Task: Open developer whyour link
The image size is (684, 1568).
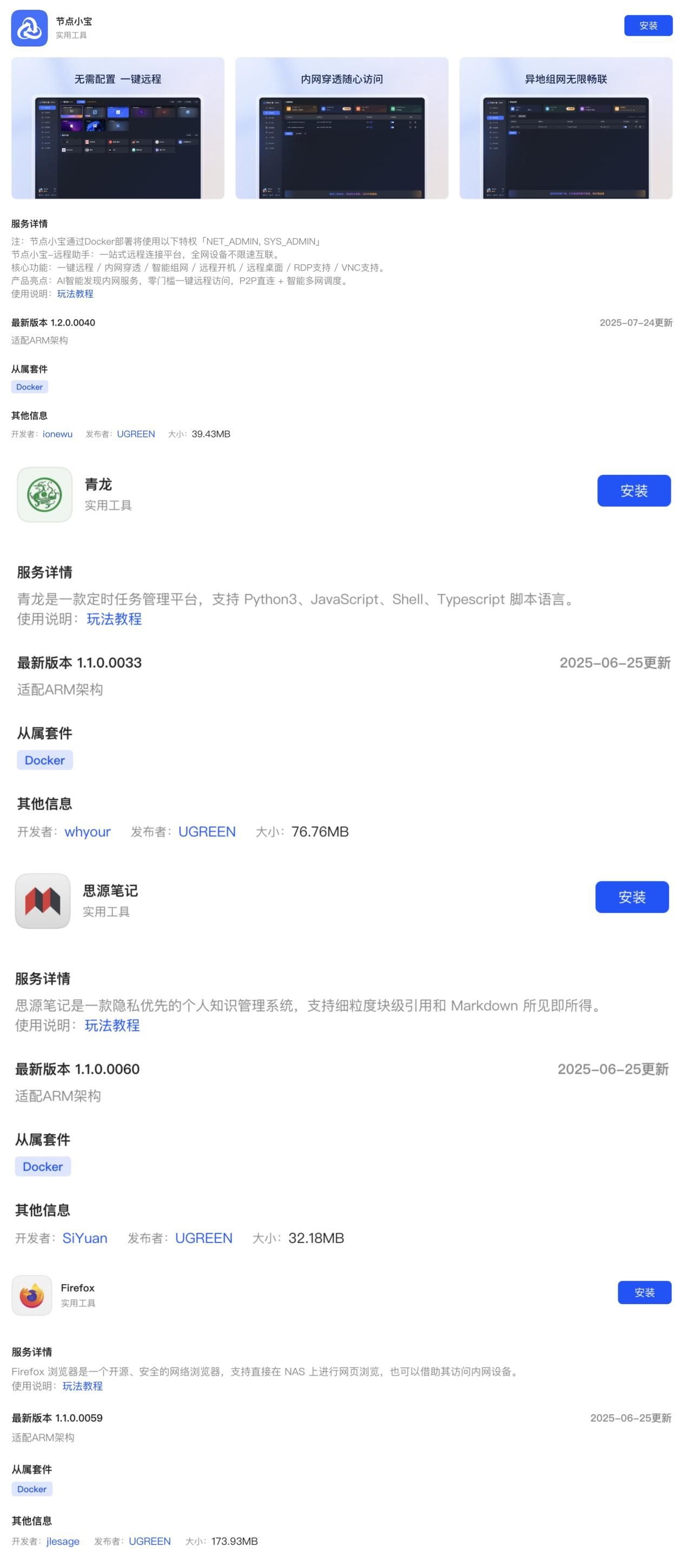Action: 88,831
